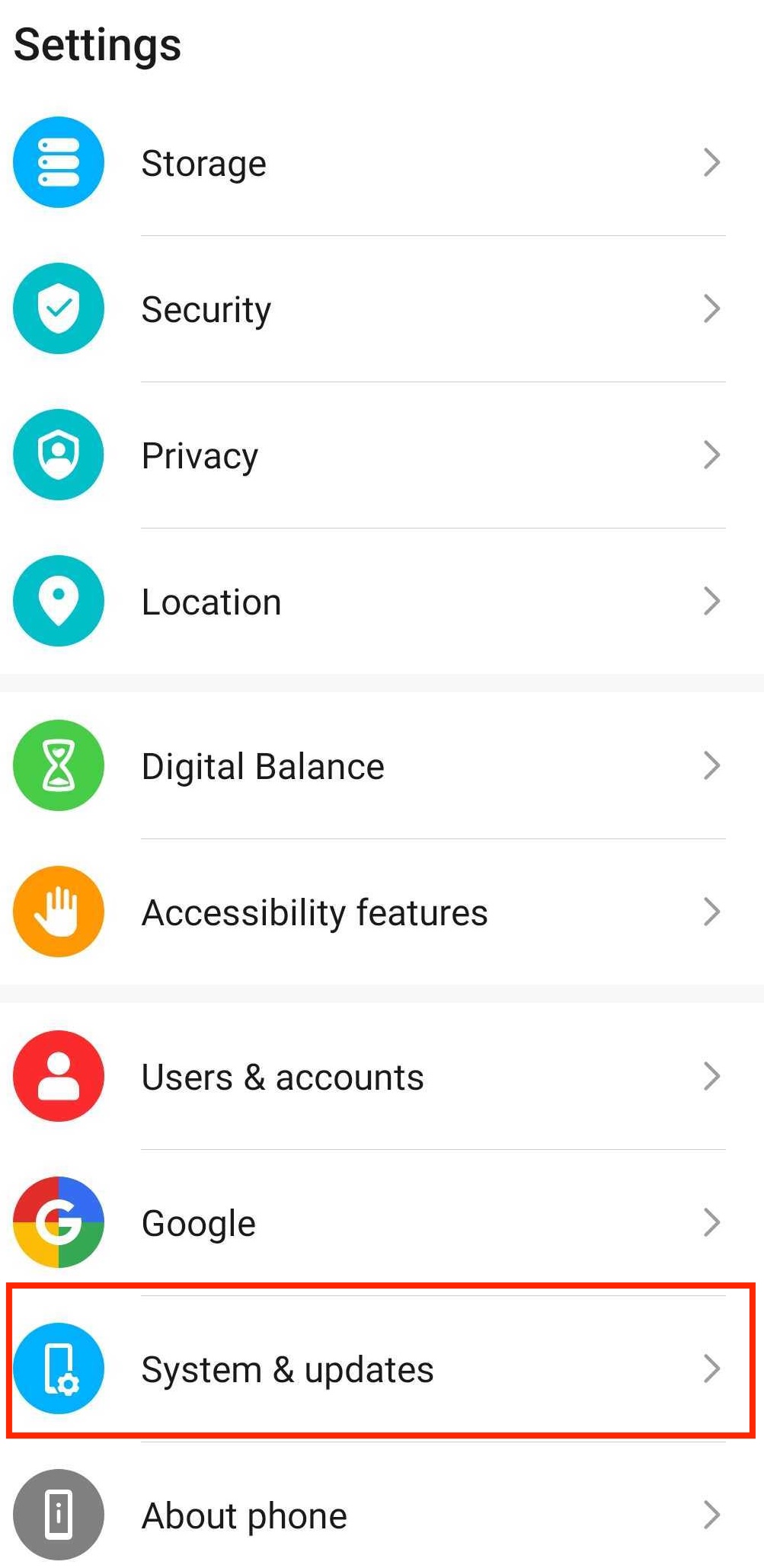Click the Security shield icon
Screen dimensions: 764x1568
point(59,308)
